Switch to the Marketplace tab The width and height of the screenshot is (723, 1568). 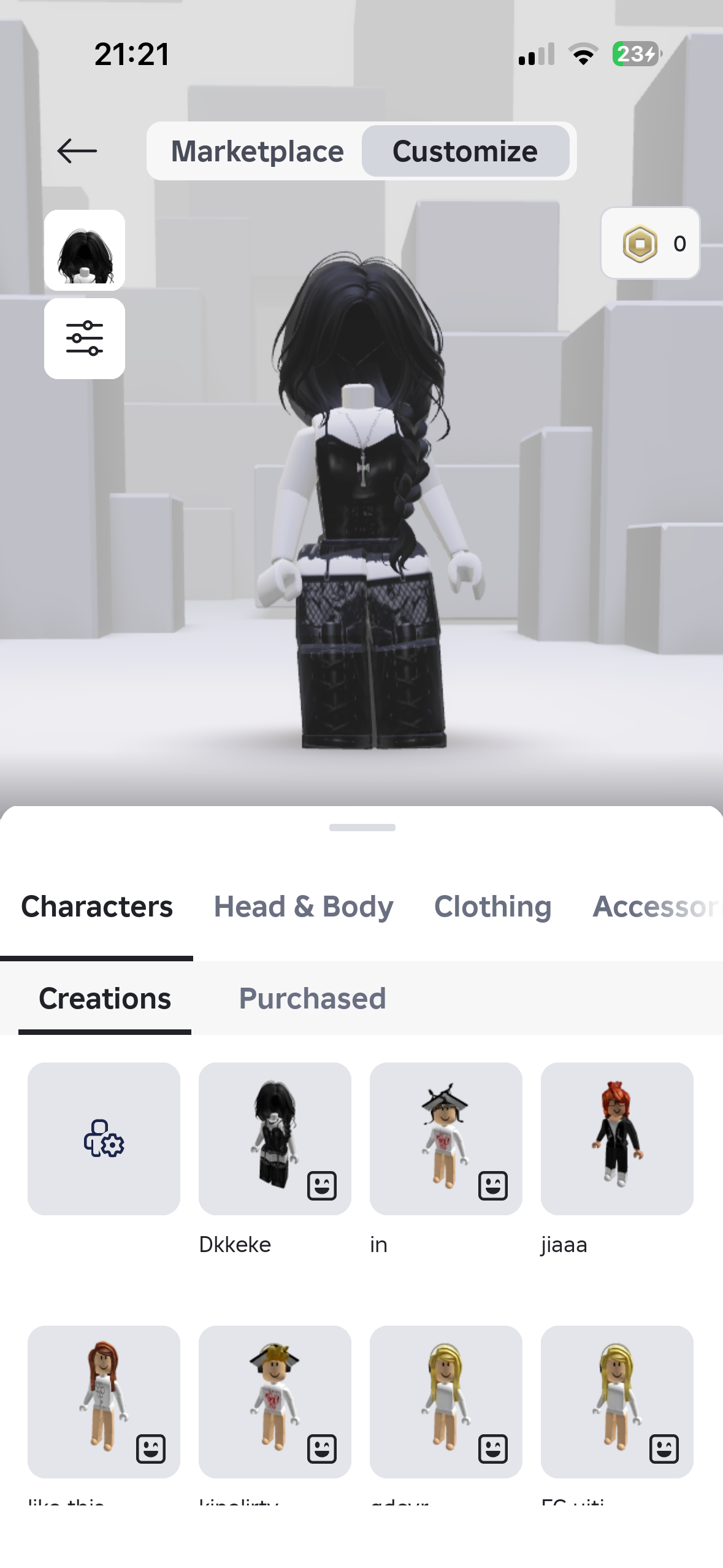pos(257,152)
